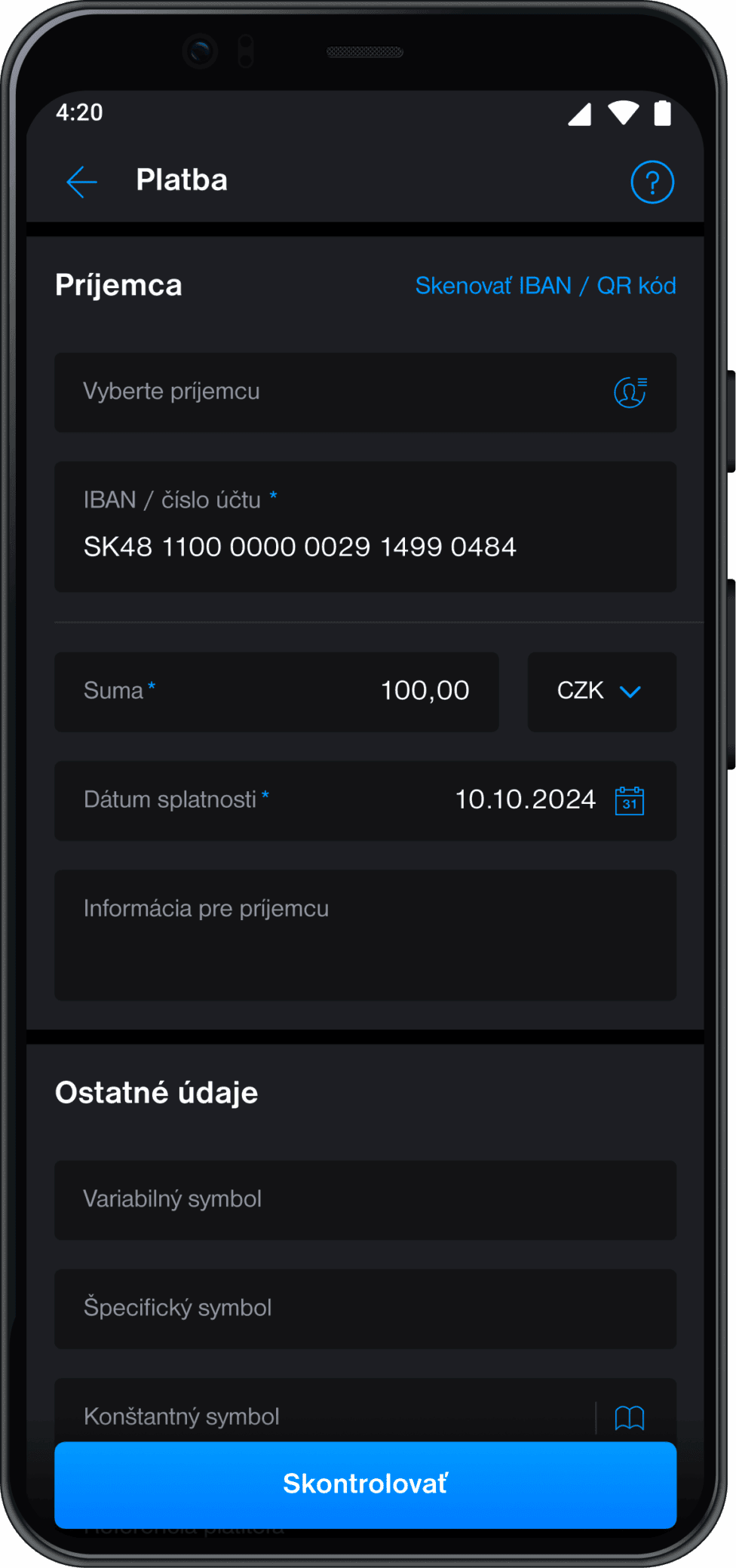Edit the Suma amount field
736x1568 pixels.
(x=277, y=692)
